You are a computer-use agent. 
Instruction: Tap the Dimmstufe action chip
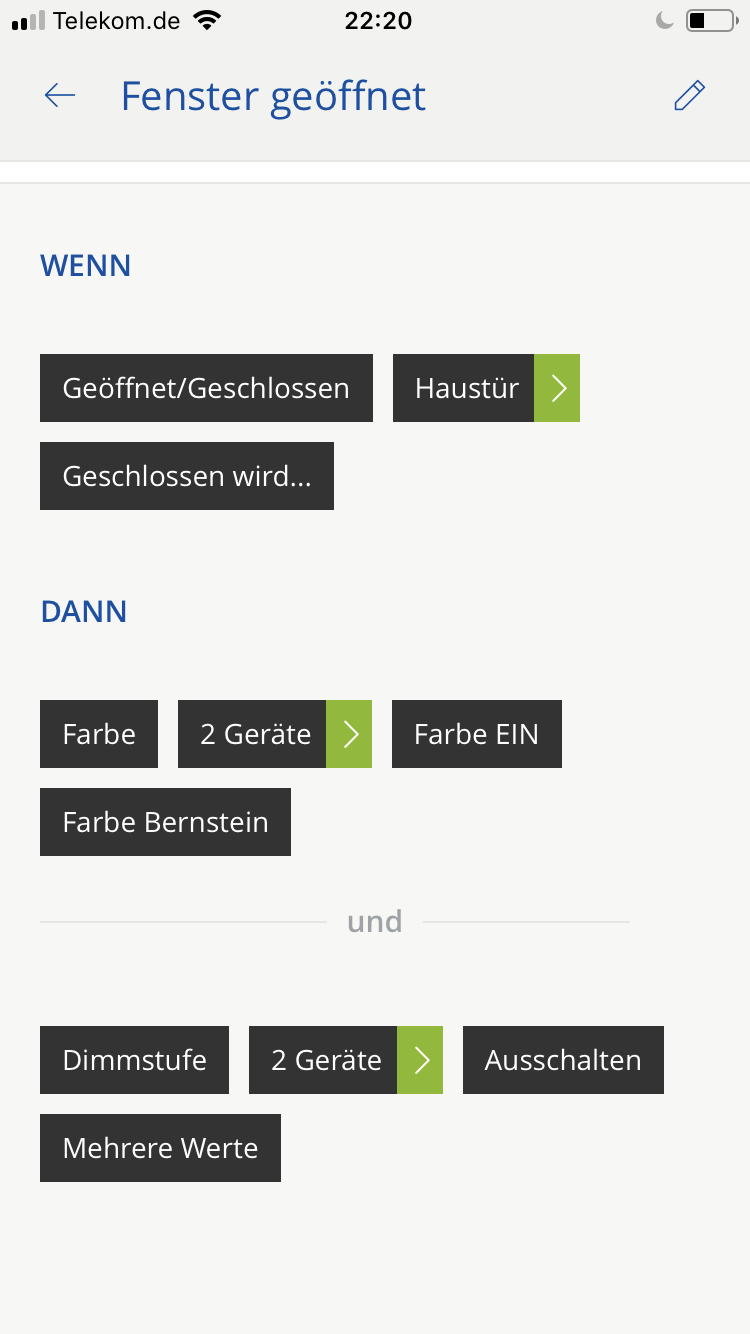point(134,1060)
